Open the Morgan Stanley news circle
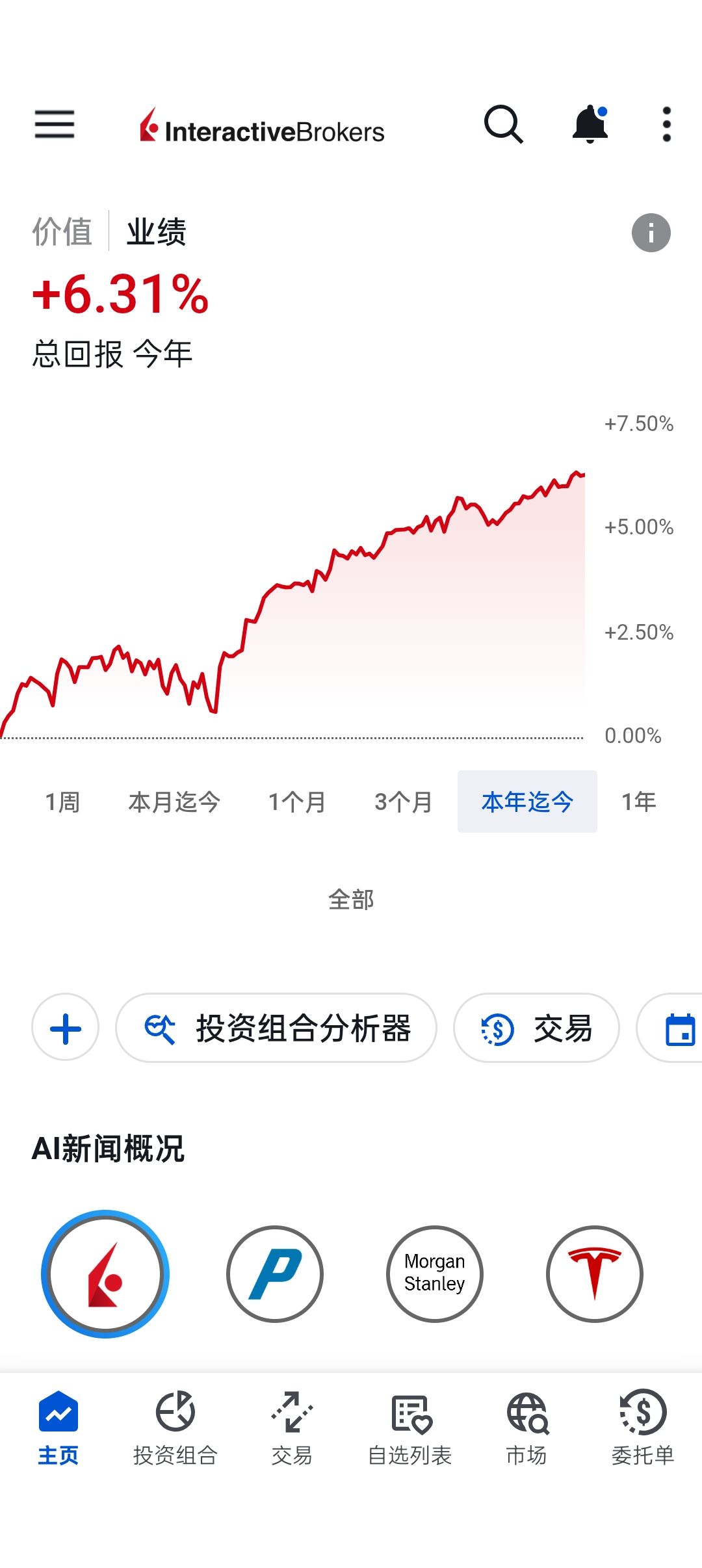The height and width of the screenshot is (1568, 702). [435, 1274]
